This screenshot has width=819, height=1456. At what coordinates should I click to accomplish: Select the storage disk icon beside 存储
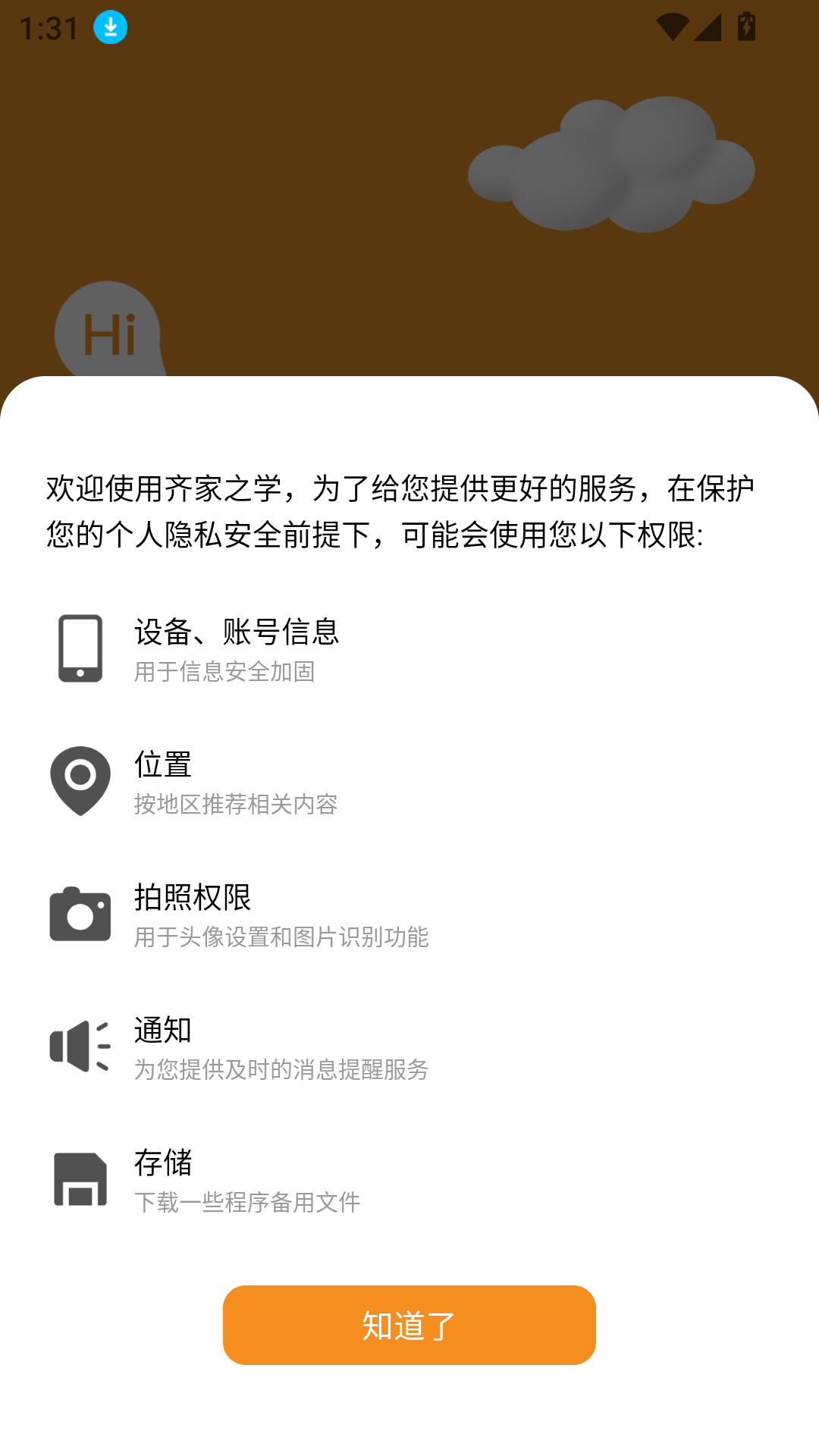79,1178
